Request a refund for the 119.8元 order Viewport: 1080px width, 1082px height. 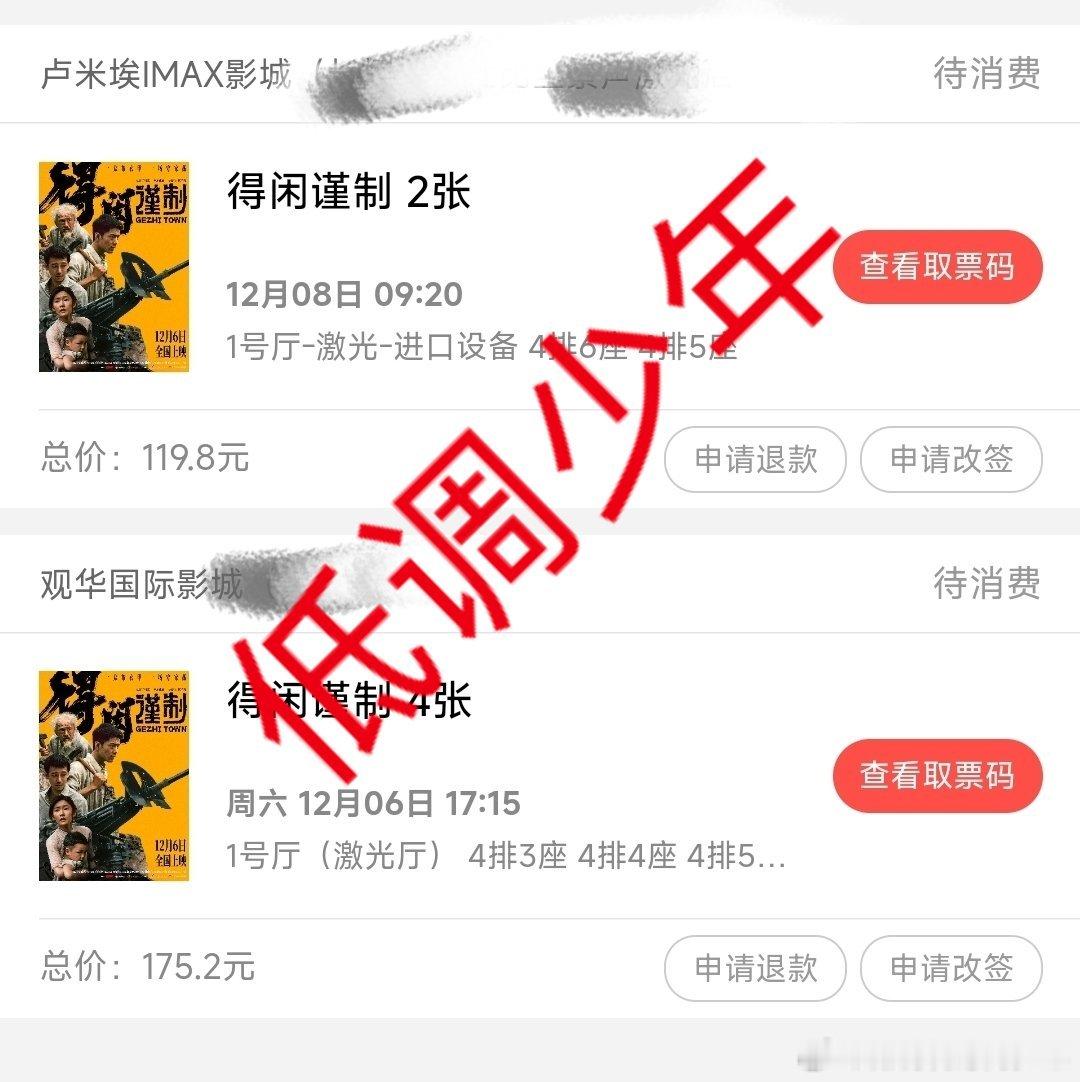755,460
